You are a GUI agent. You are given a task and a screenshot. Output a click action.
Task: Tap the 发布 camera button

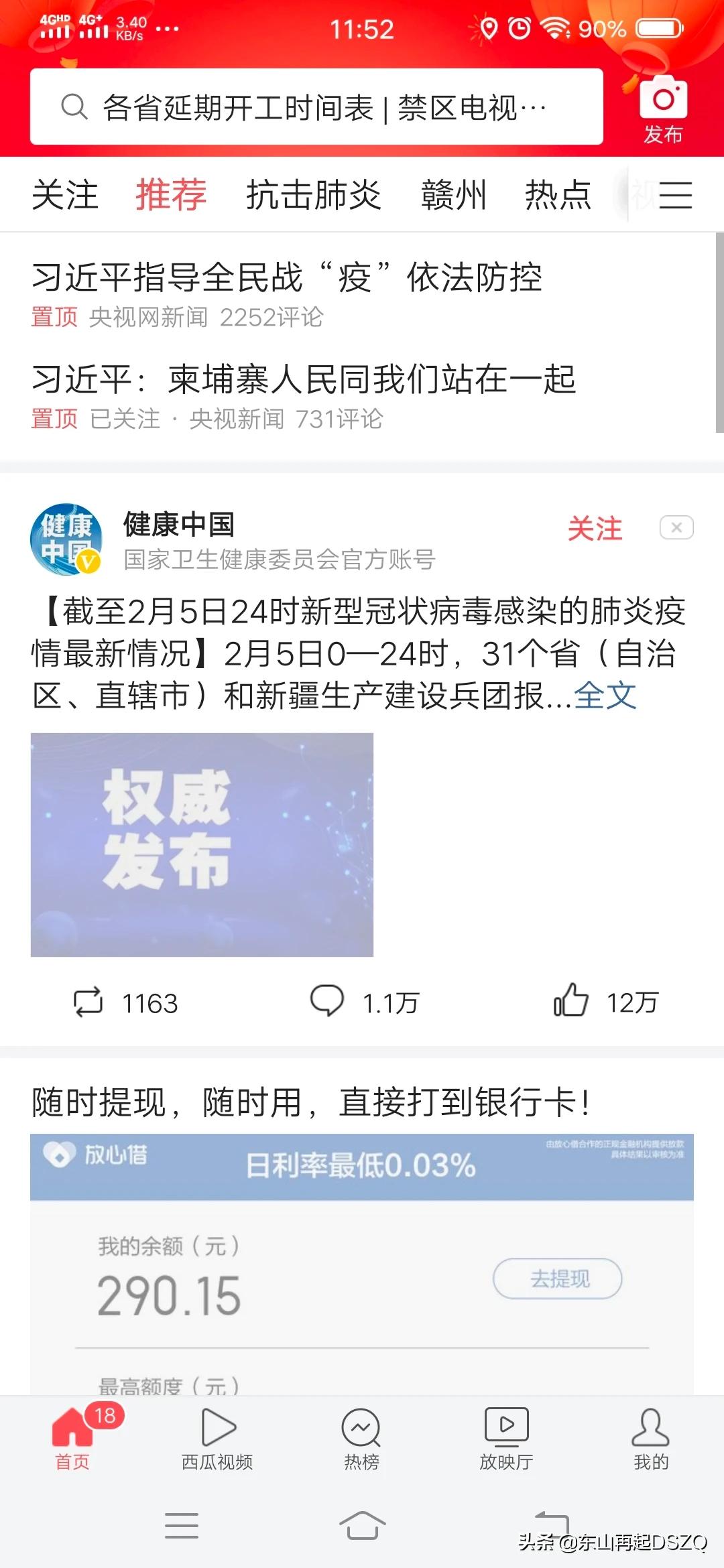[663, 111]
